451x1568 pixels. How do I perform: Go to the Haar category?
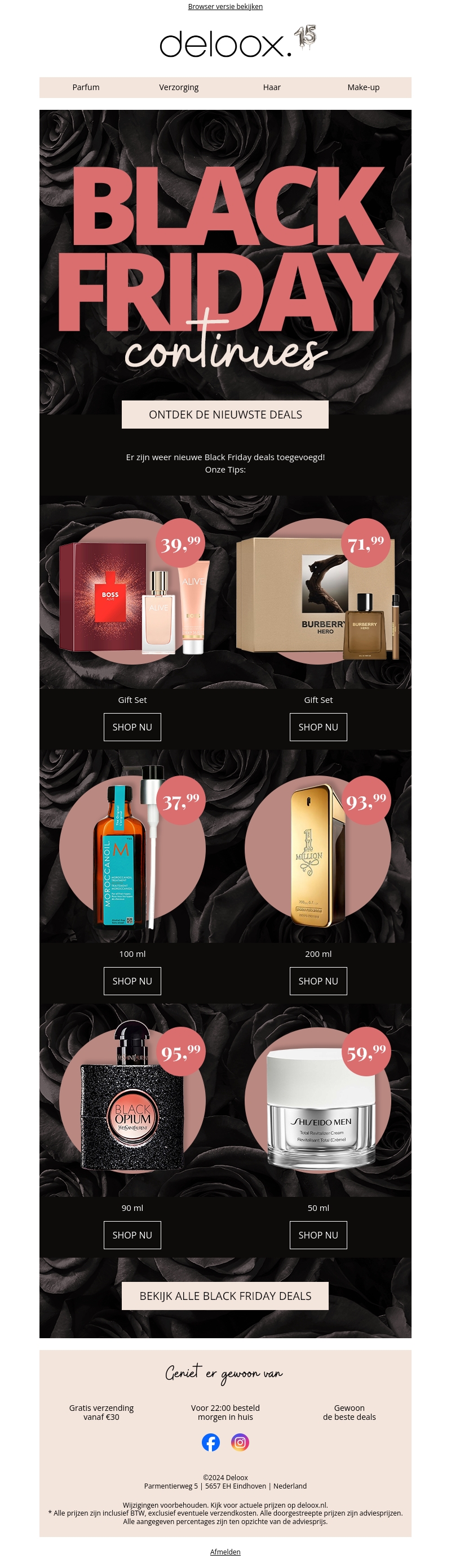click(x=272, y=87)
